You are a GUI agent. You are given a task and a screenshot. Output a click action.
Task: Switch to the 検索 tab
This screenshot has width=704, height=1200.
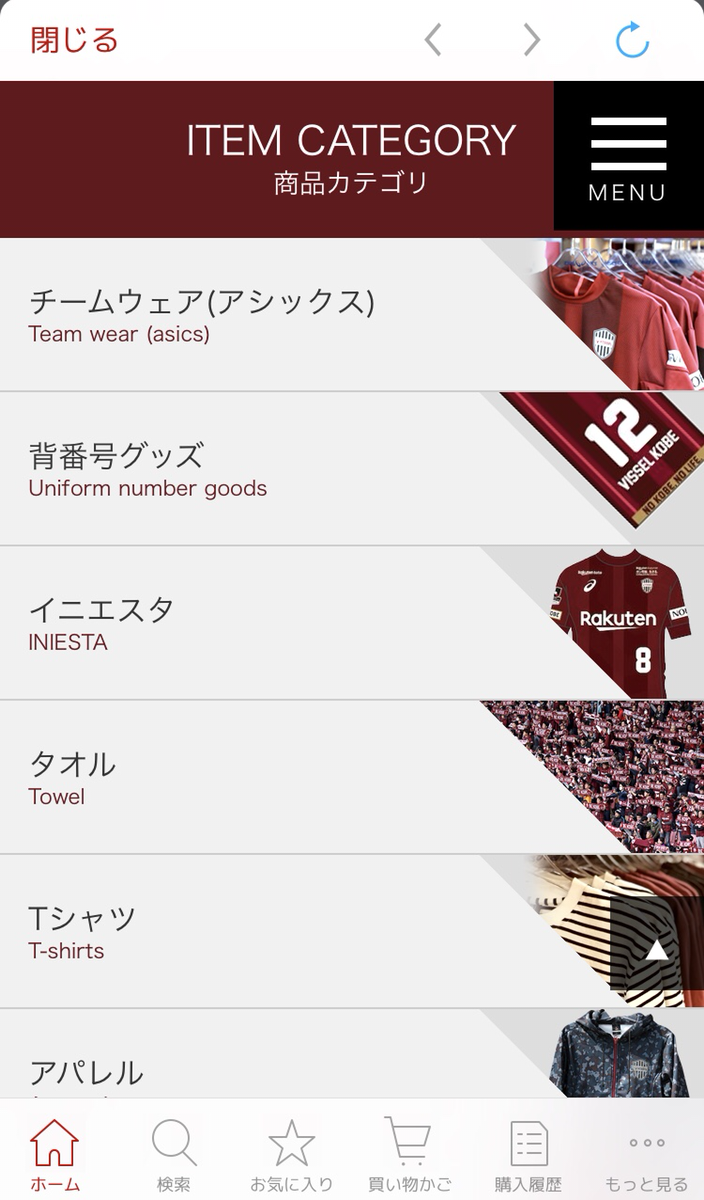click(x=173, y=1155)
